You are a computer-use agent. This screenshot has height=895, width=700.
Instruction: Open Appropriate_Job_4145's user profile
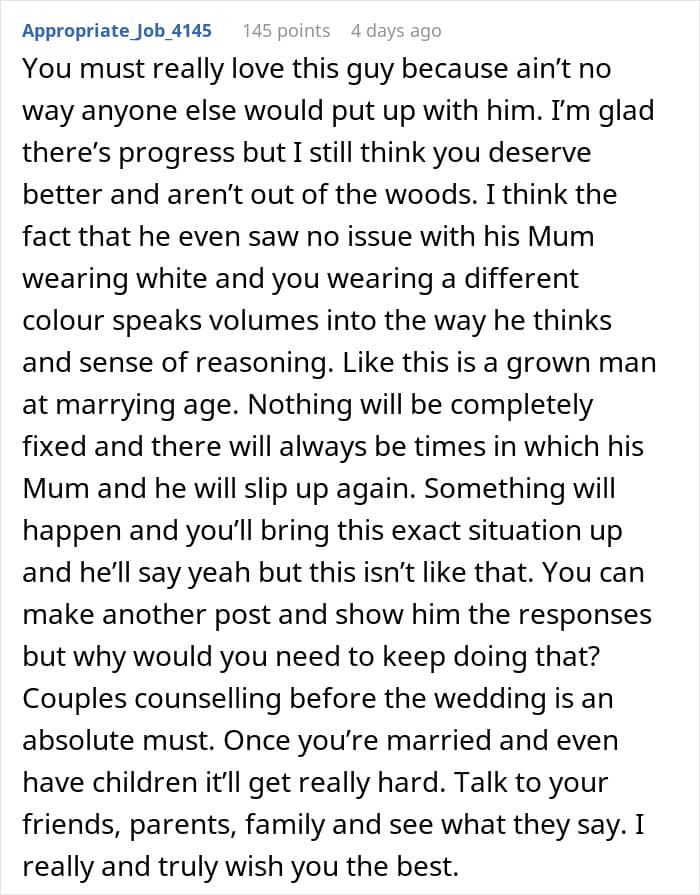[117, 31]
